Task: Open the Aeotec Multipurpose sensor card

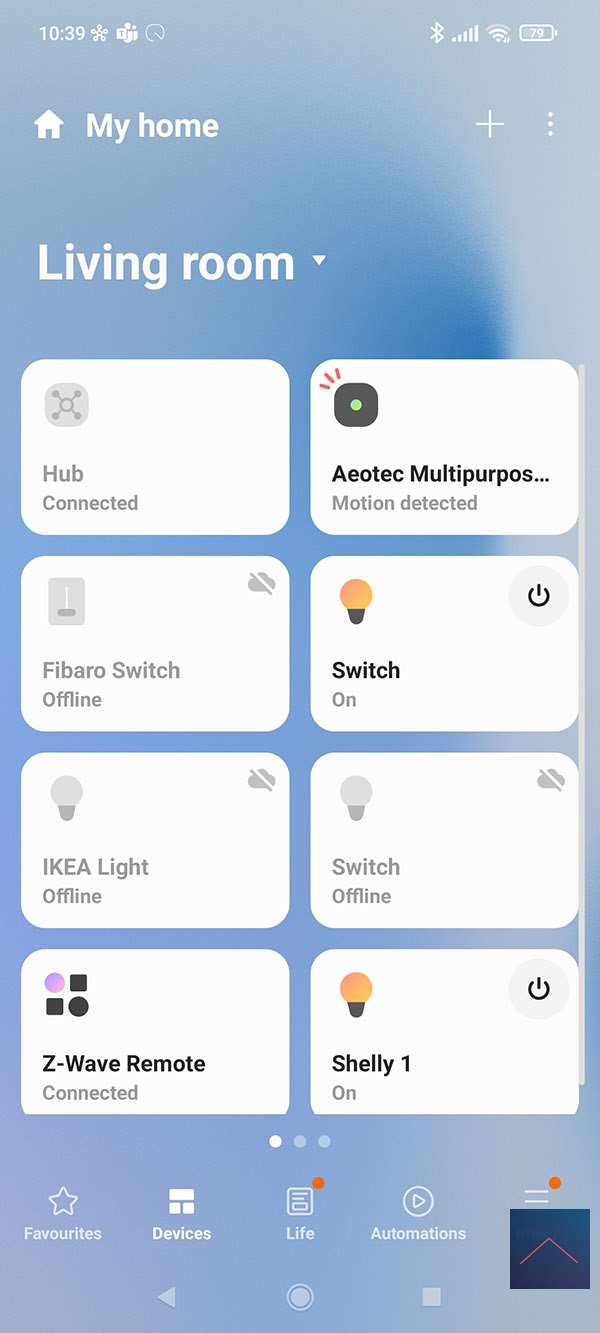Action: [444, 447]
